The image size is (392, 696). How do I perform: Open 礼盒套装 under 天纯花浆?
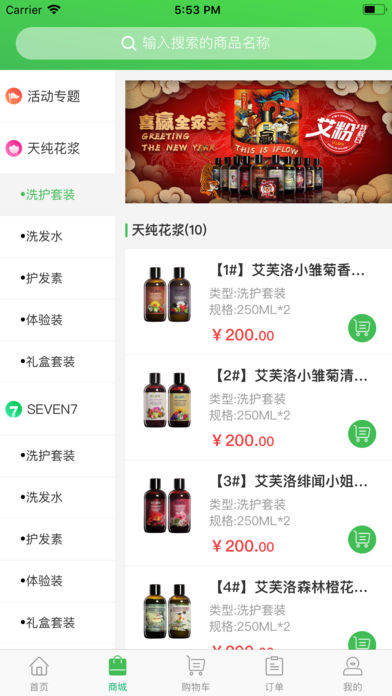click(57, 362)
